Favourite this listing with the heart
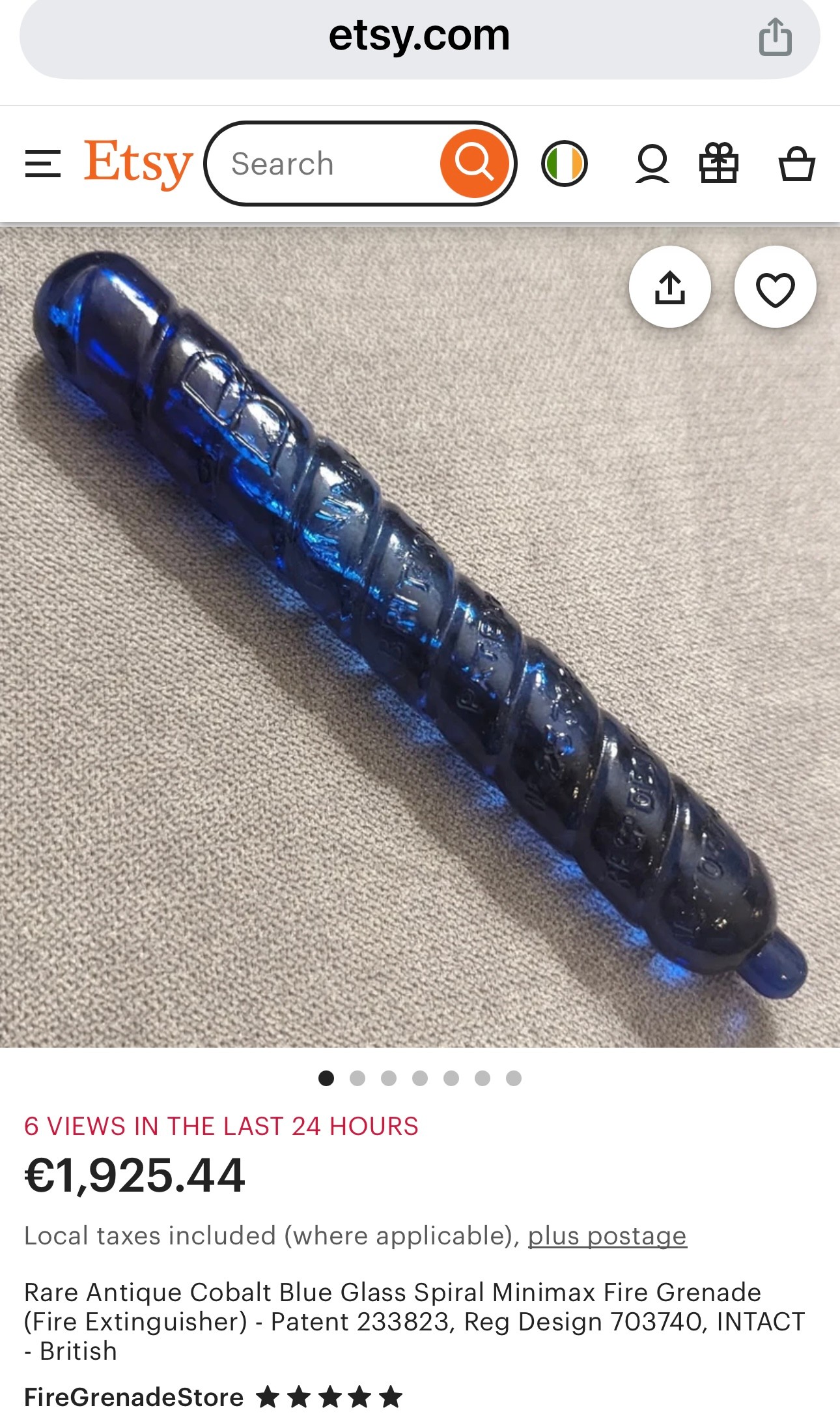This screenshot has width=840, height=1421. click(x=775, y=287)
